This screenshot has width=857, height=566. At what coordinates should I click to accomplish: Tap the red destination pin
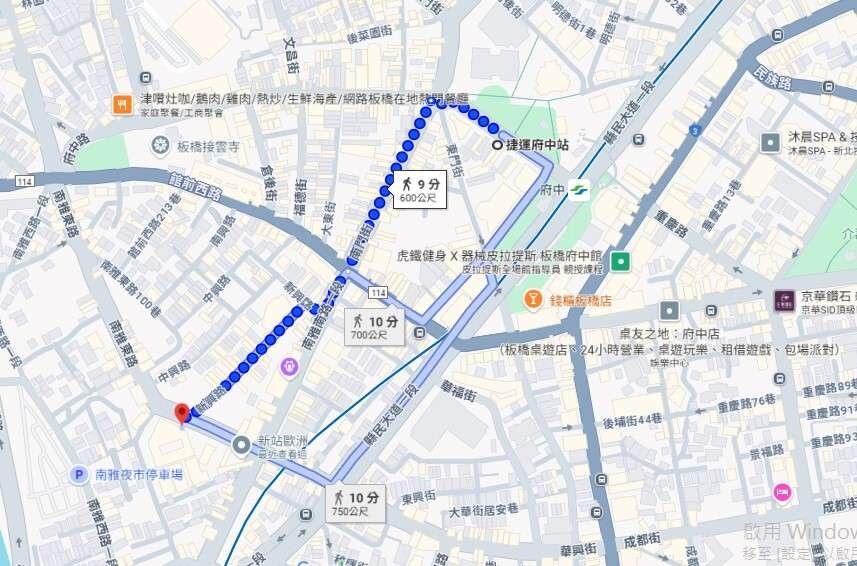coord(182,412)
